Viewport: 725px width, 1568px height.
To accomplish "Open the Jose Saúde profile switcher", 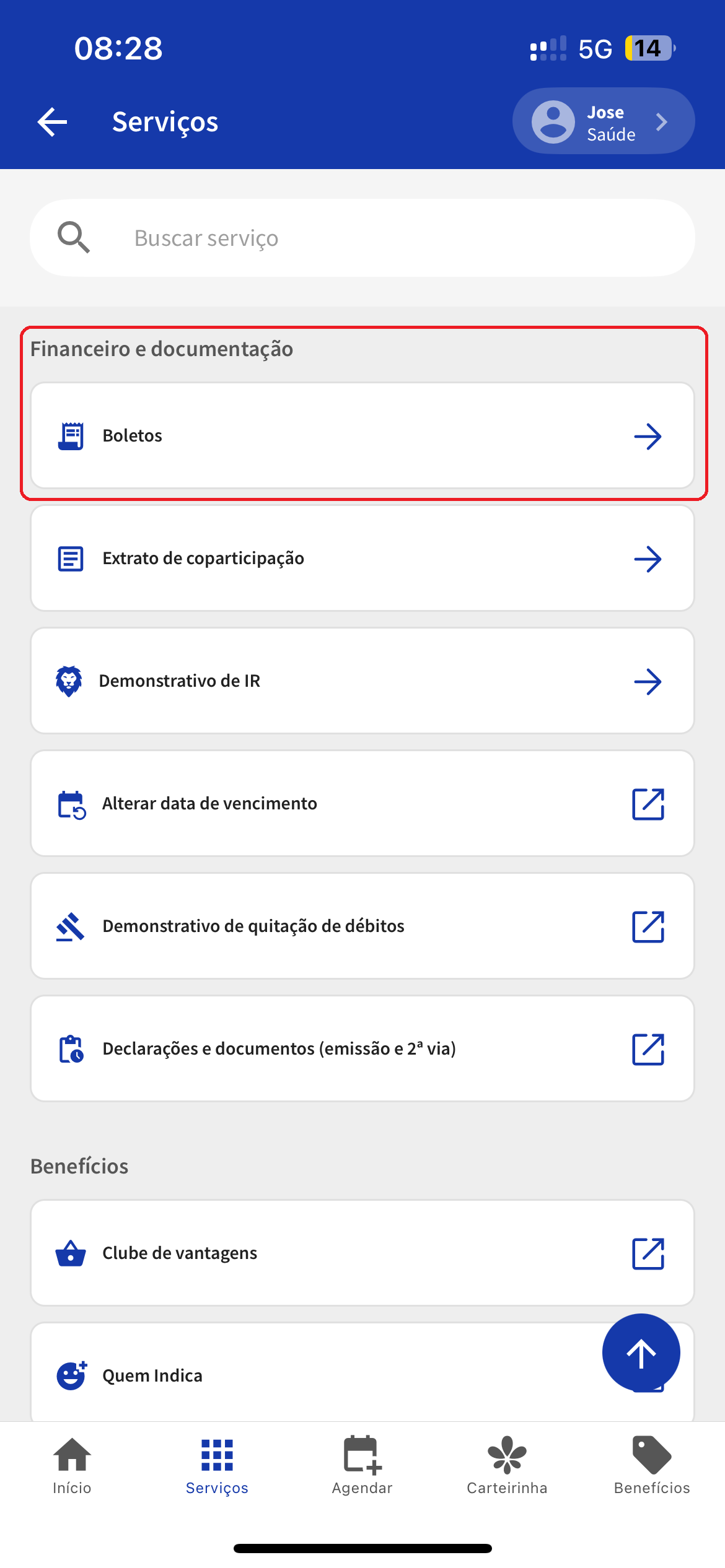I will pyautogui.click(x=603, y=121).
